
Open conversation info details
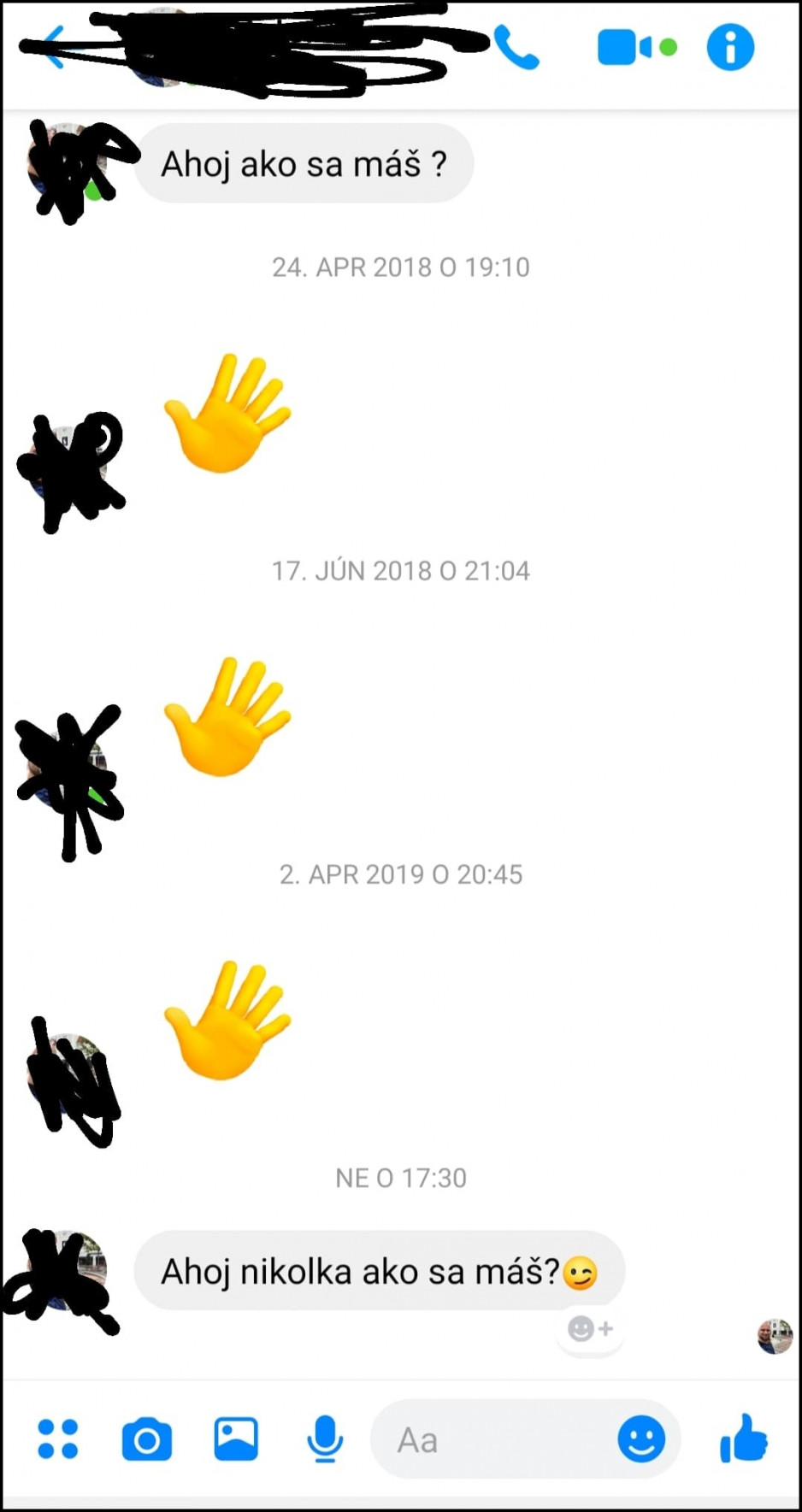coord(730,47)
